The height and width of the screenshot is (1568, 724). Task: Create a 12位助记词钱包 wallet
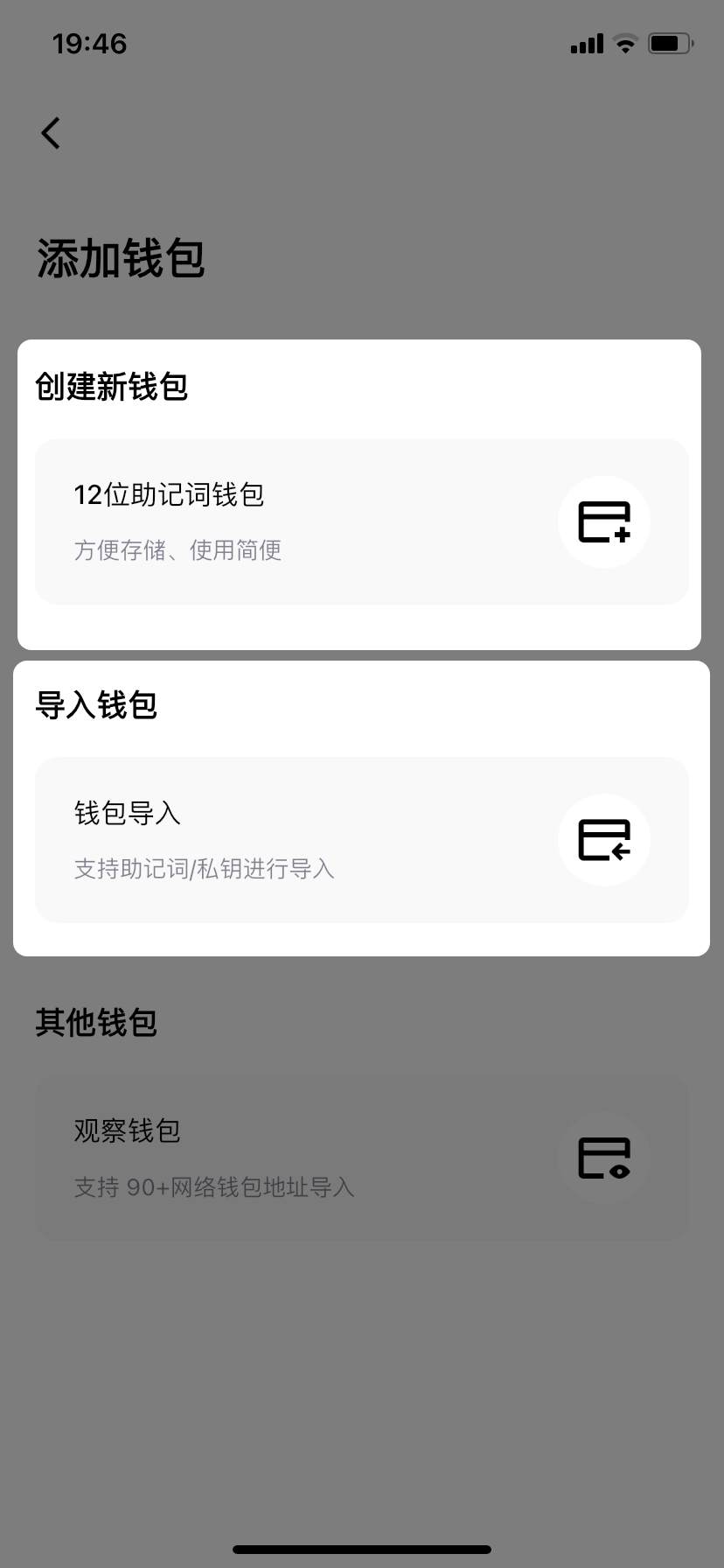coord(361,521)
